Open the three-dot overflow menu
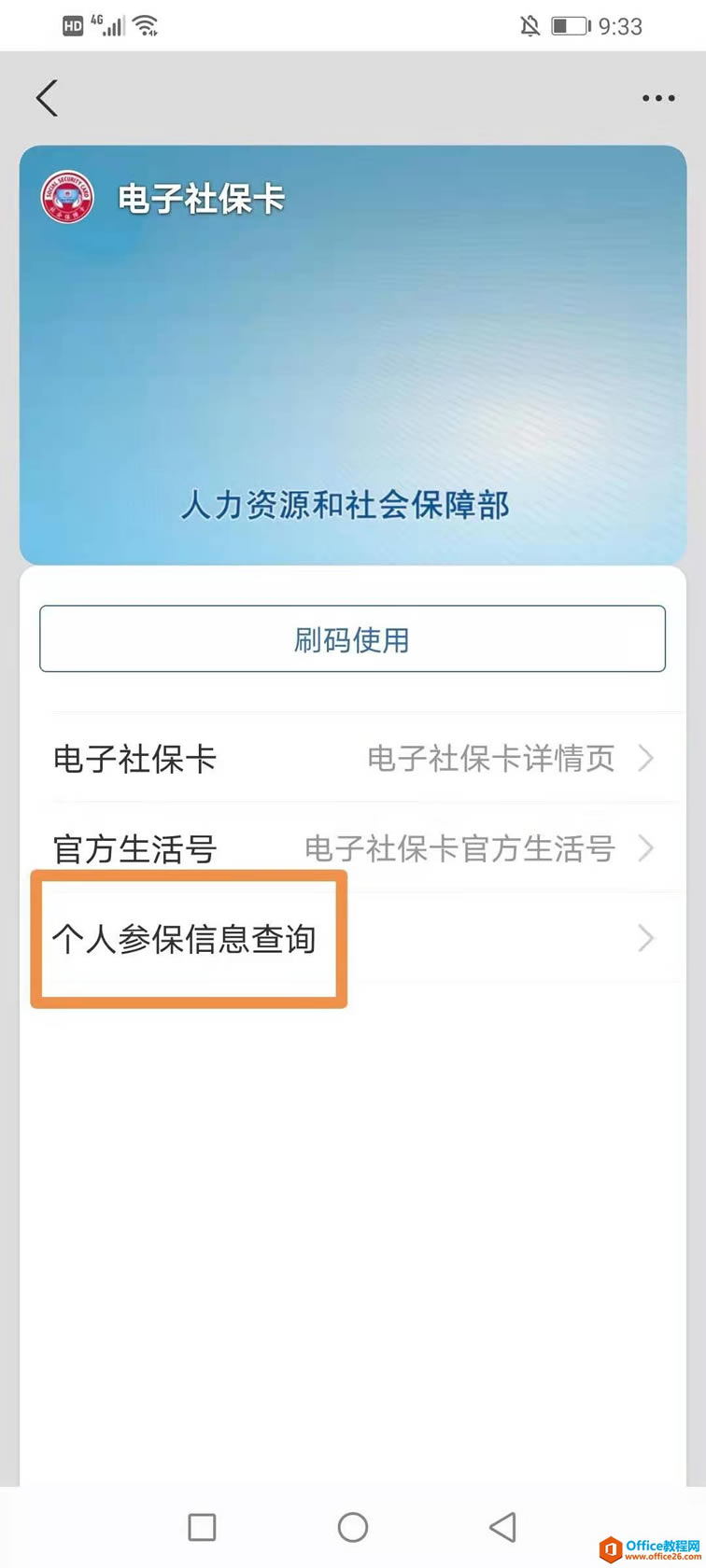 click(657, 98)
